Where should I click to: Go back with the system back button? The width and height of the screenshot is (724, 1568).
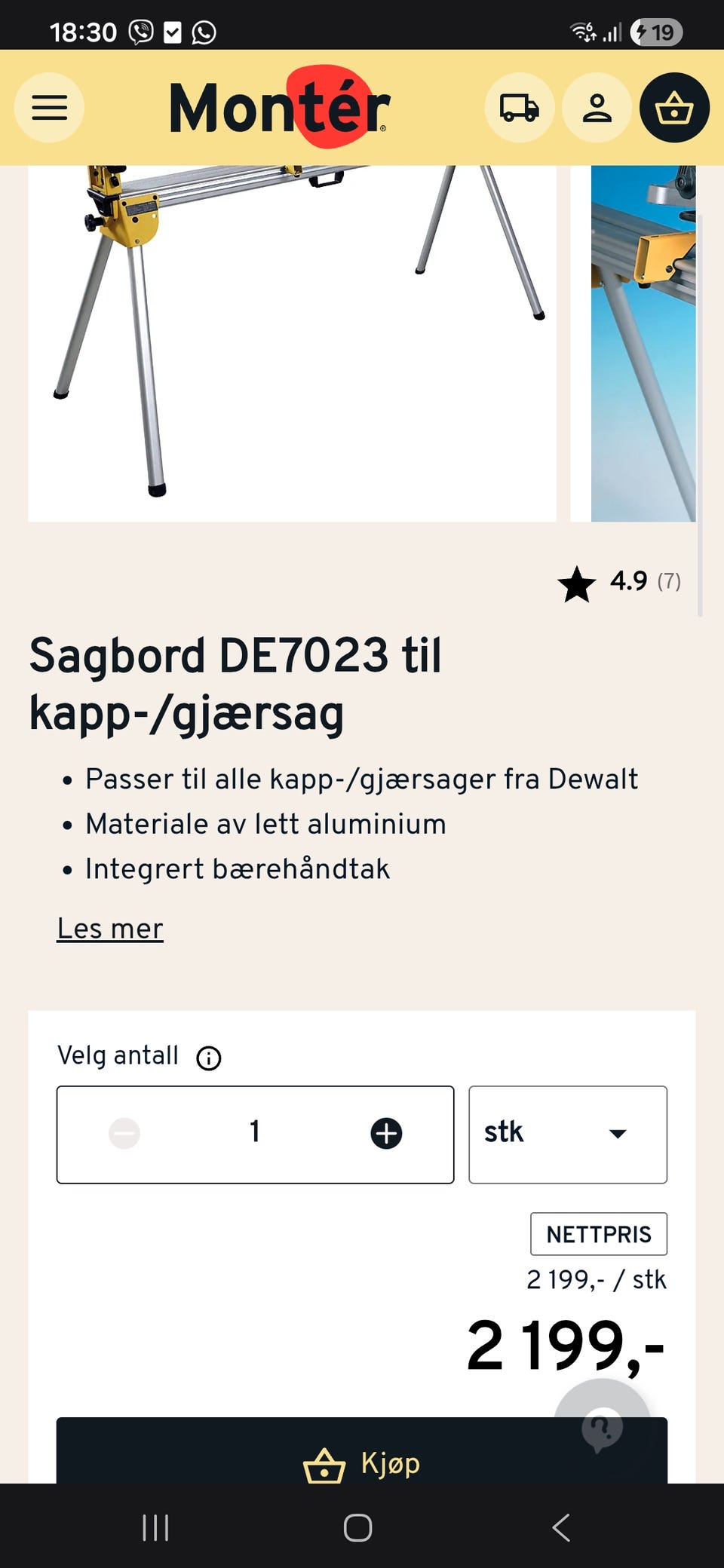[561, 1528]
